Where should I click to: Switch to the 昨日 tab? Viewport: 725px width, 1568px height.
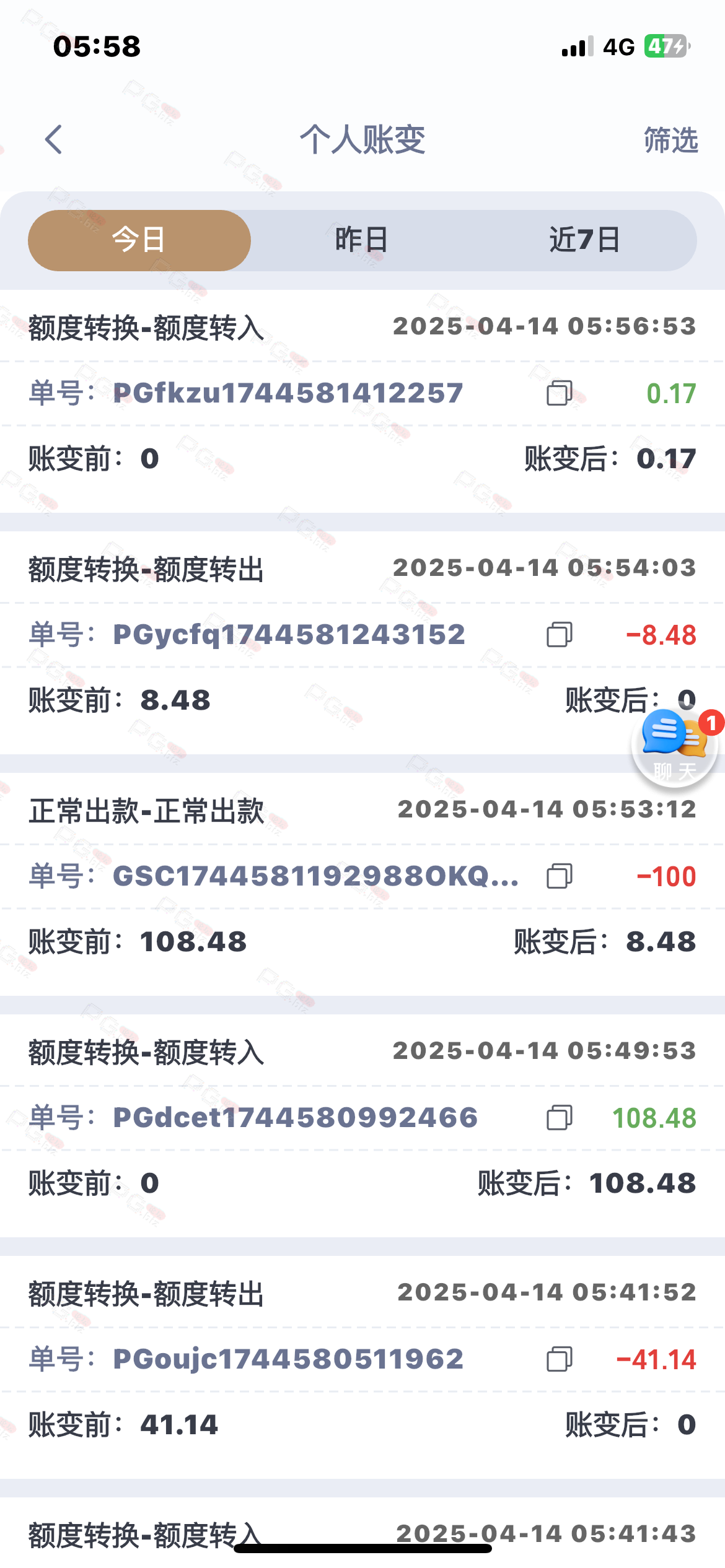362,240
